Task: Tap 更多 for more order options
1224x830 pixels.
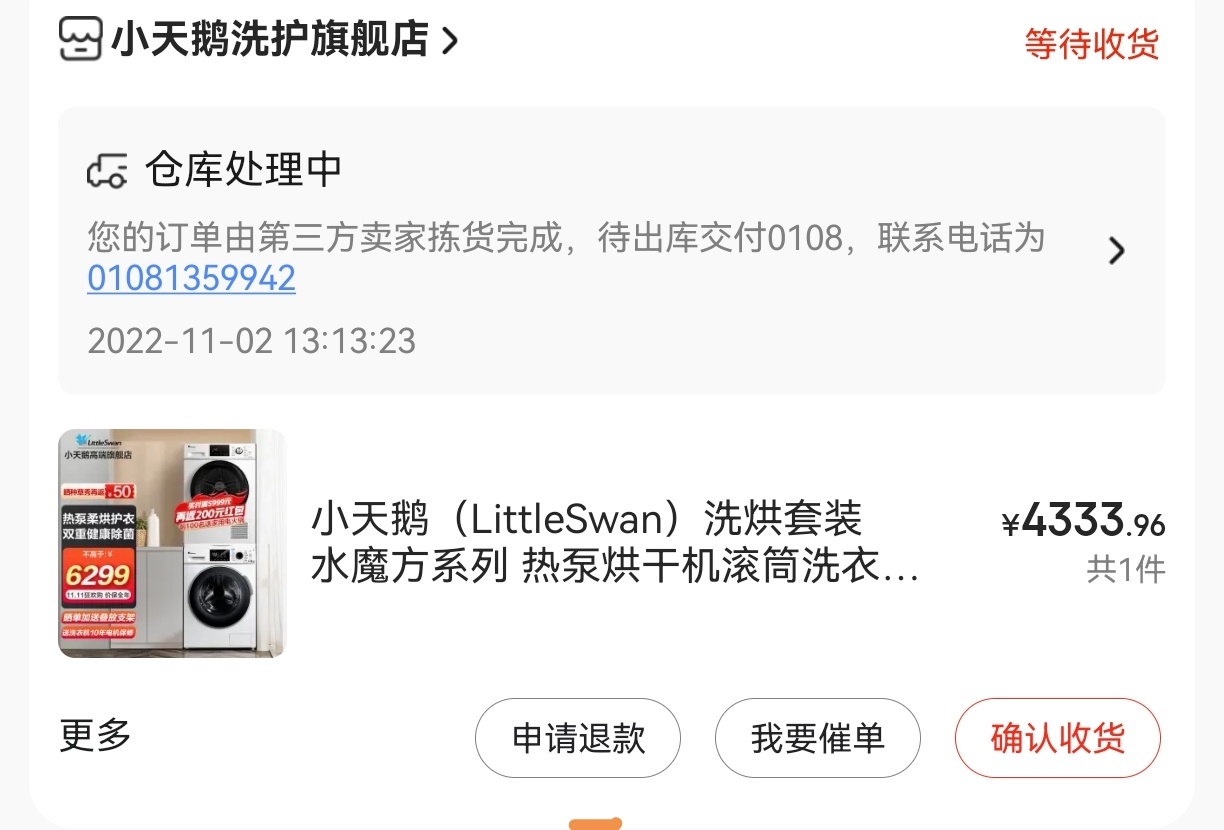Action: tap(95, 735)
